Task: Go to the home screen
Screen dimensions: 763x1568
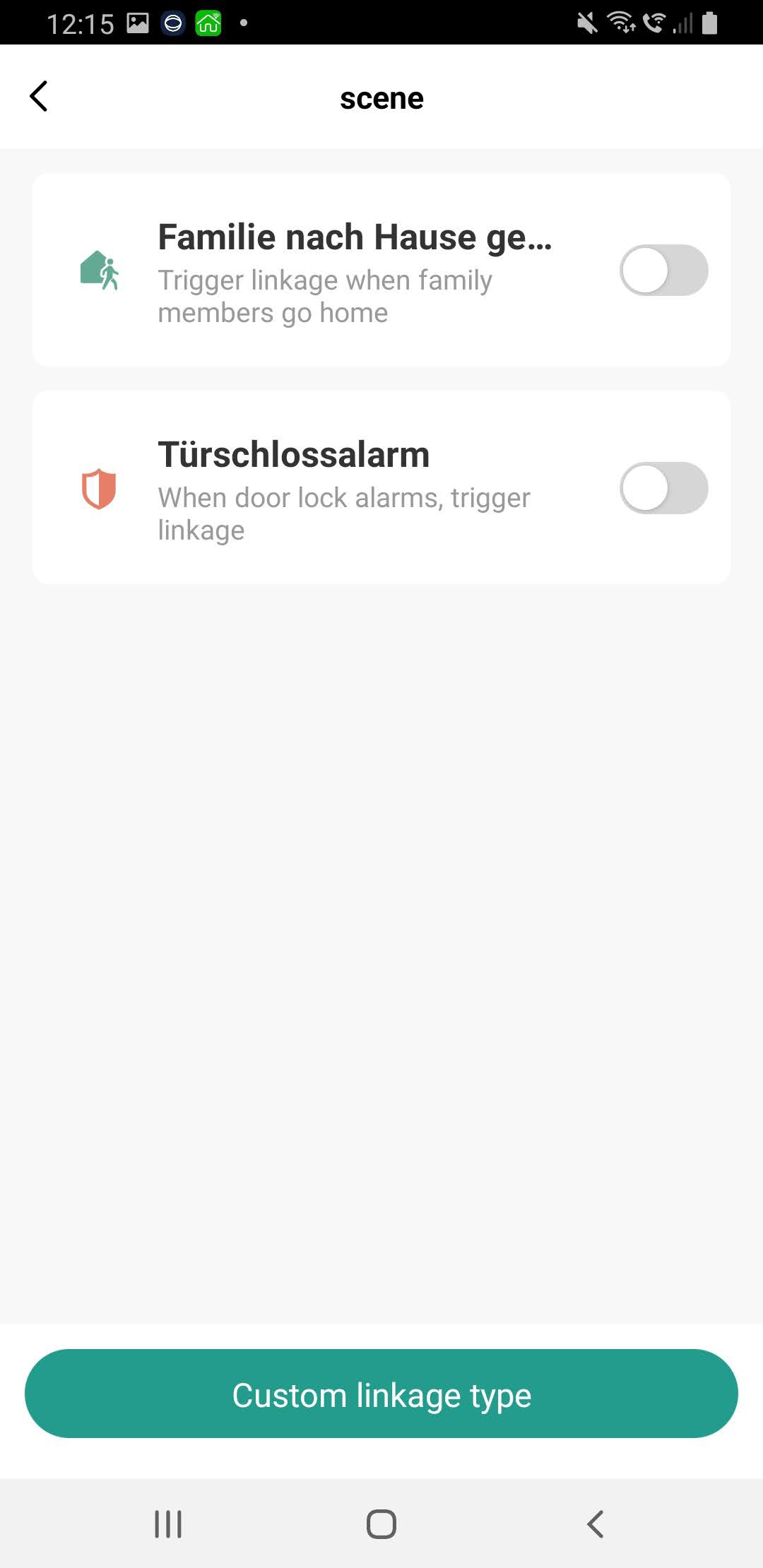Action: (x=381, y=1524)
